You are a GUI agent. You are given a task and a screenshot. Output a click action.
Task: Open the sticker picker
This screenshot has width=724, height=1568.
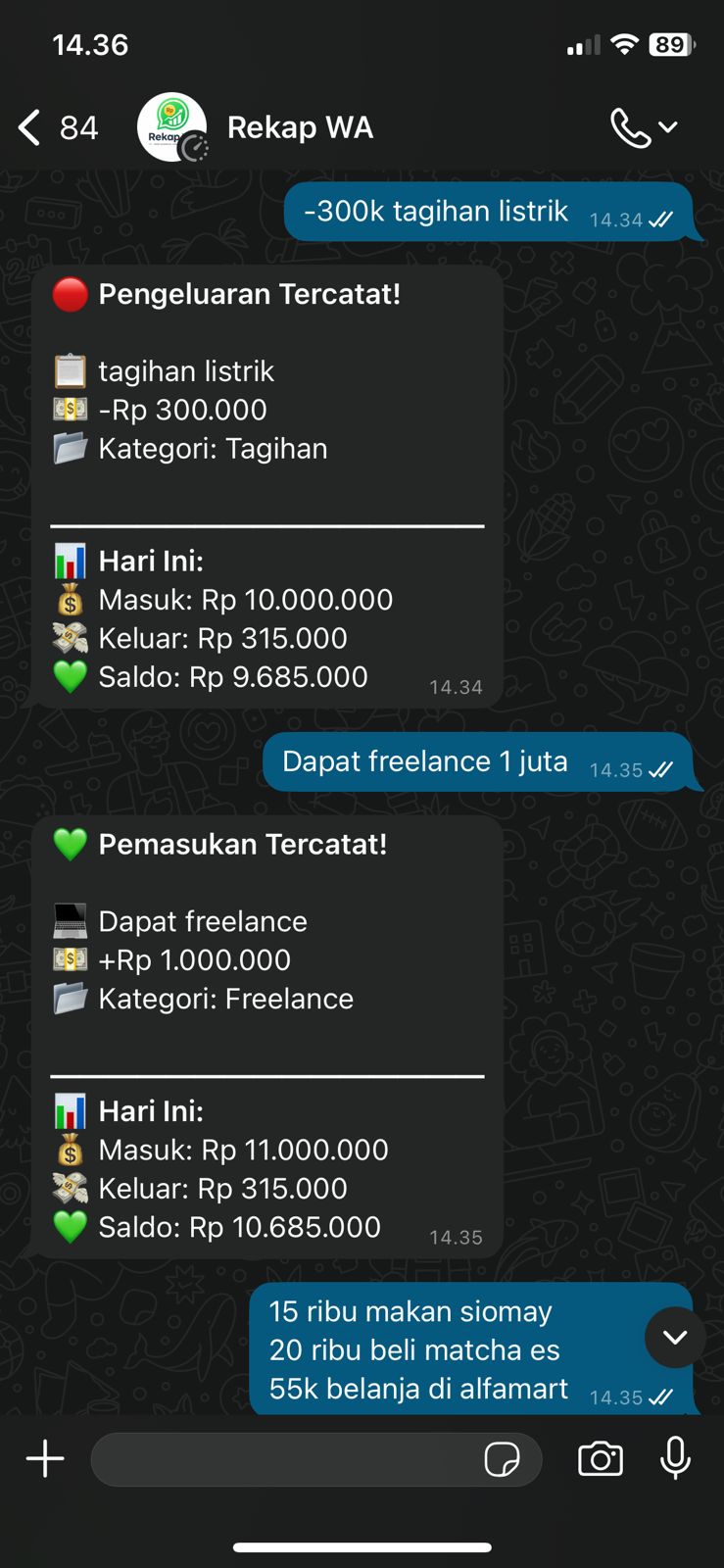503,1459
